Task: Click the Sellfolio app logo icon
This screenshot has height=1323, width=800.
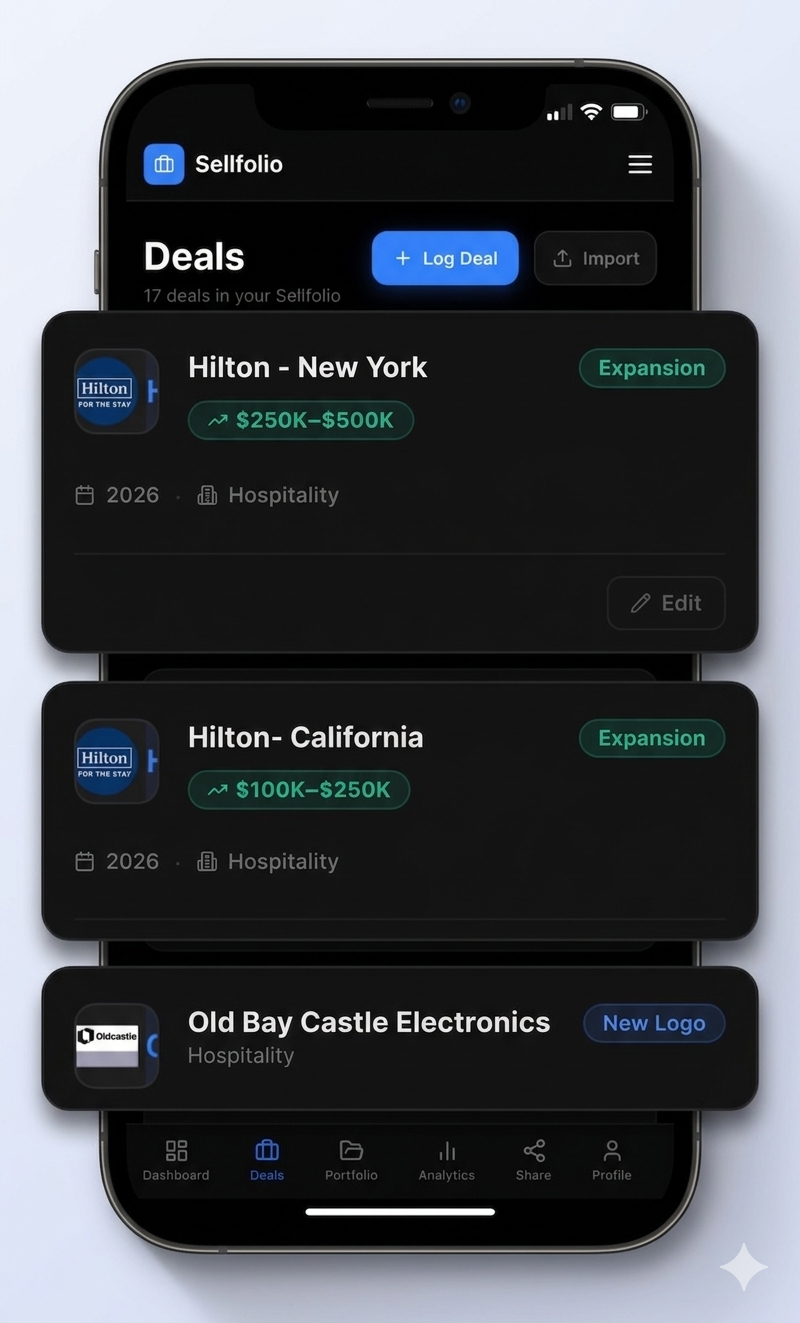Action: [165, 164]
